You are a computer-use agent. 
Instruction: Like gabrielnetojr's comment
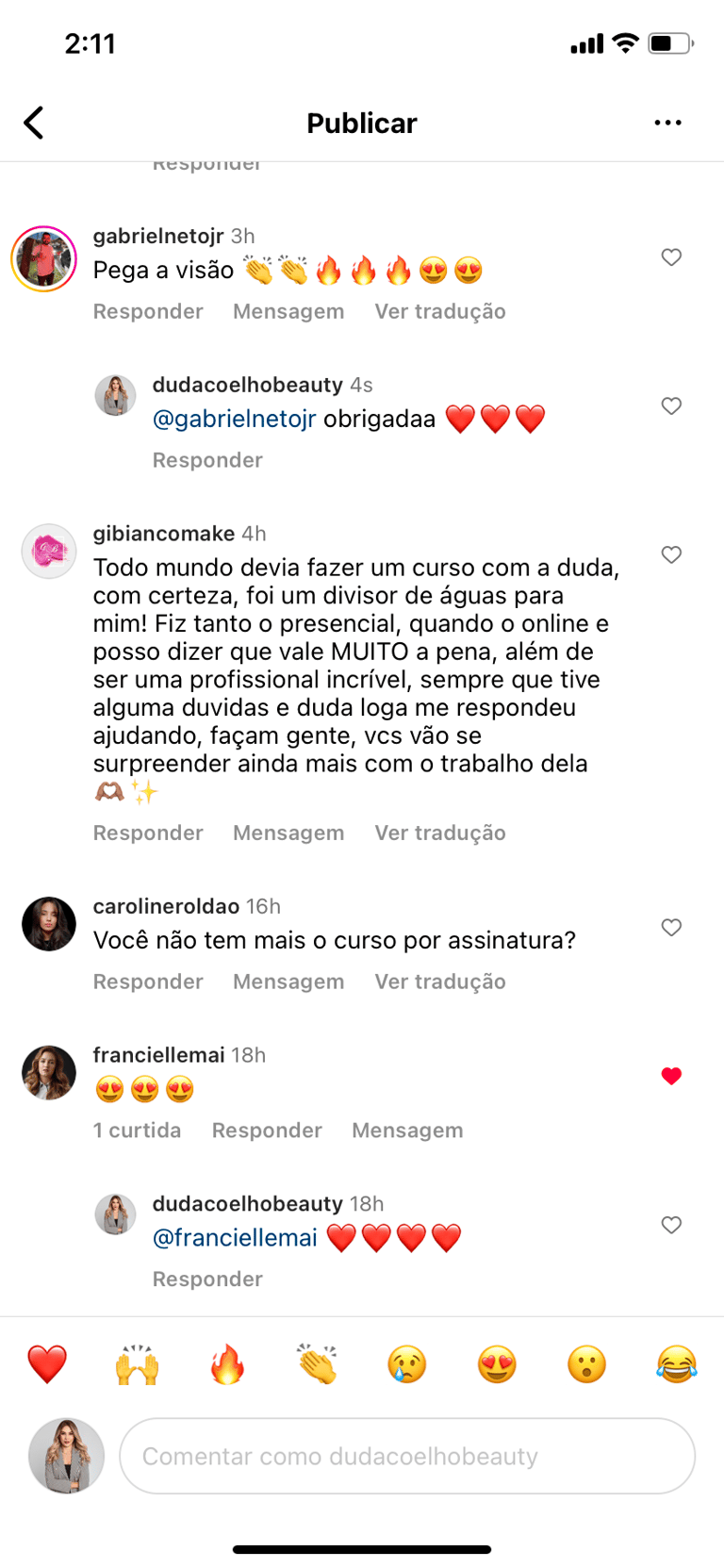(x=671, y=257)
